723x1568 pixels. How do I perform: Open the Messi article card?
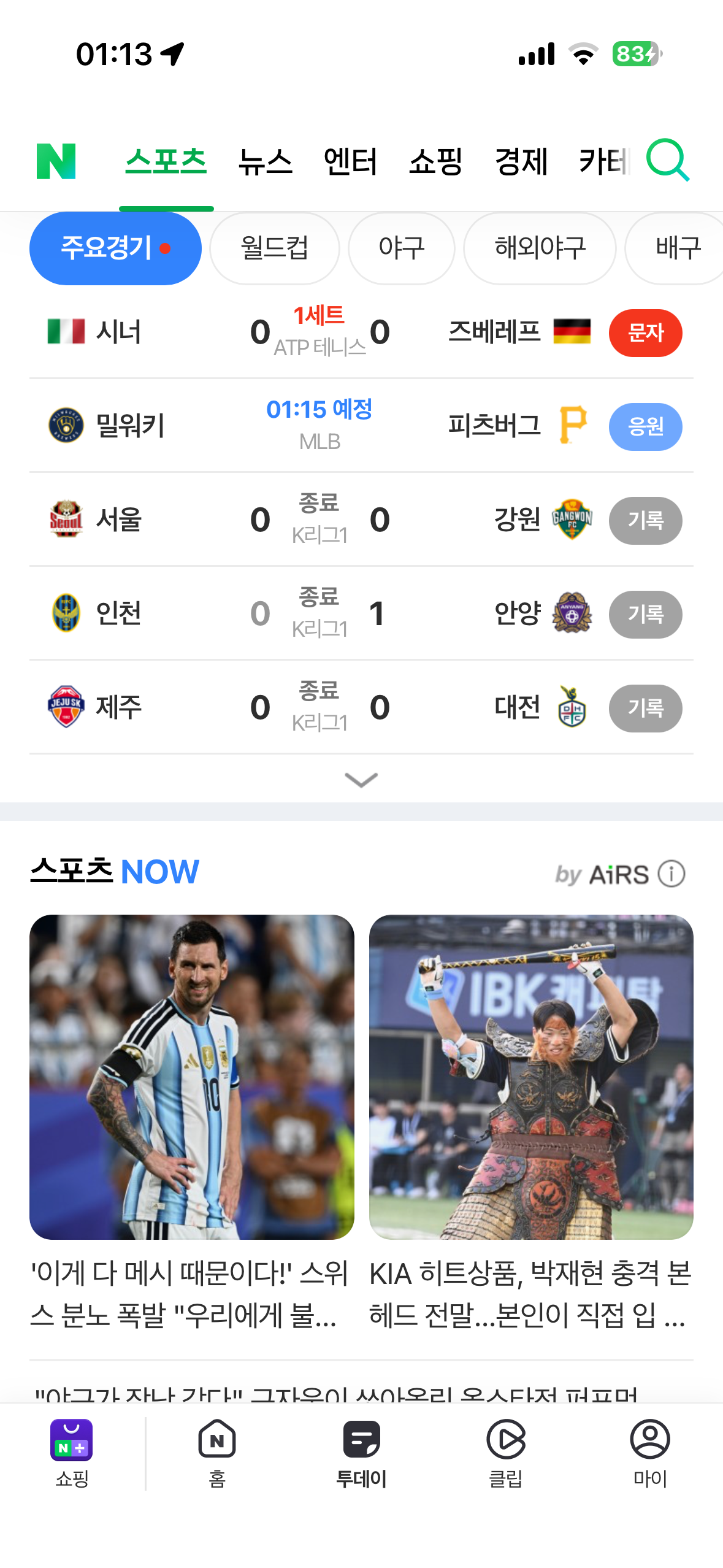(x=191, y=1122)
